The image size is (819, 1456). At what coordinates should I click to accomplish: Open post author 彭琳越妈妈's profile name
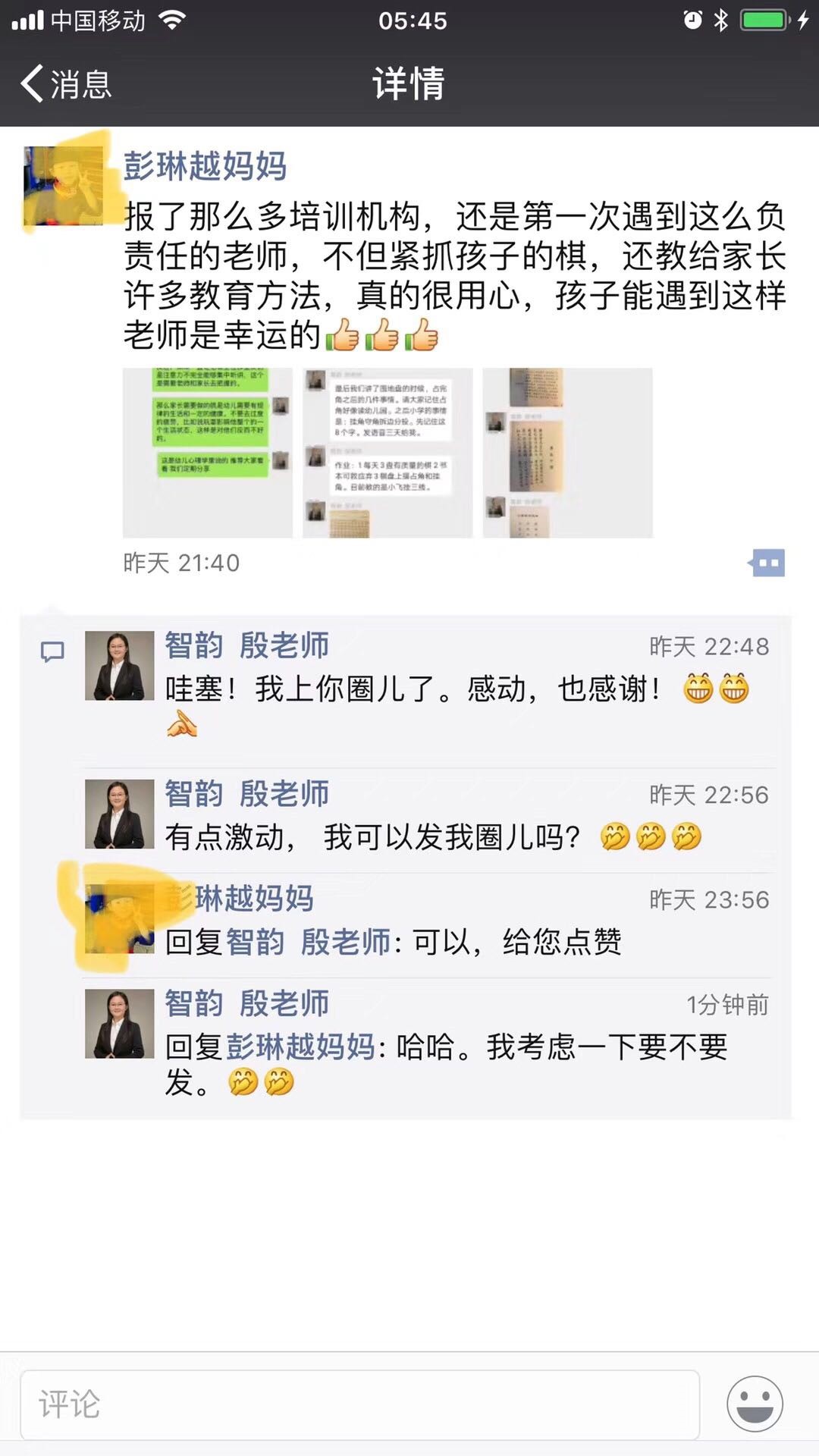pos(205,166)
